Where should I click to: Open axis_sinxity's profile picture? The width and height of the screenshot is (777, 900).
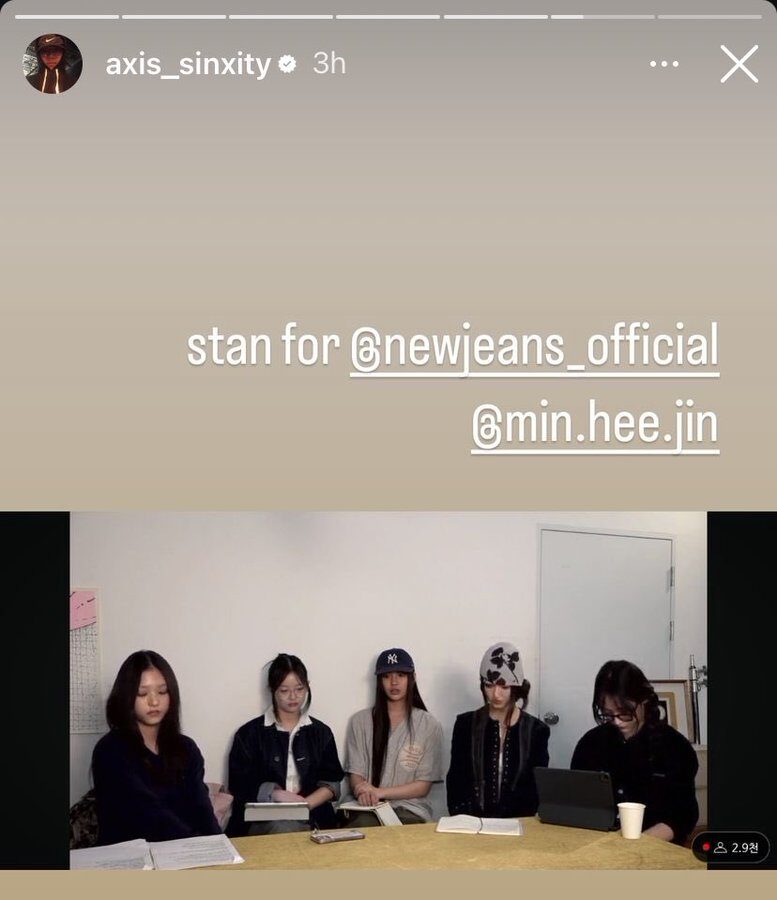point(52,64)
